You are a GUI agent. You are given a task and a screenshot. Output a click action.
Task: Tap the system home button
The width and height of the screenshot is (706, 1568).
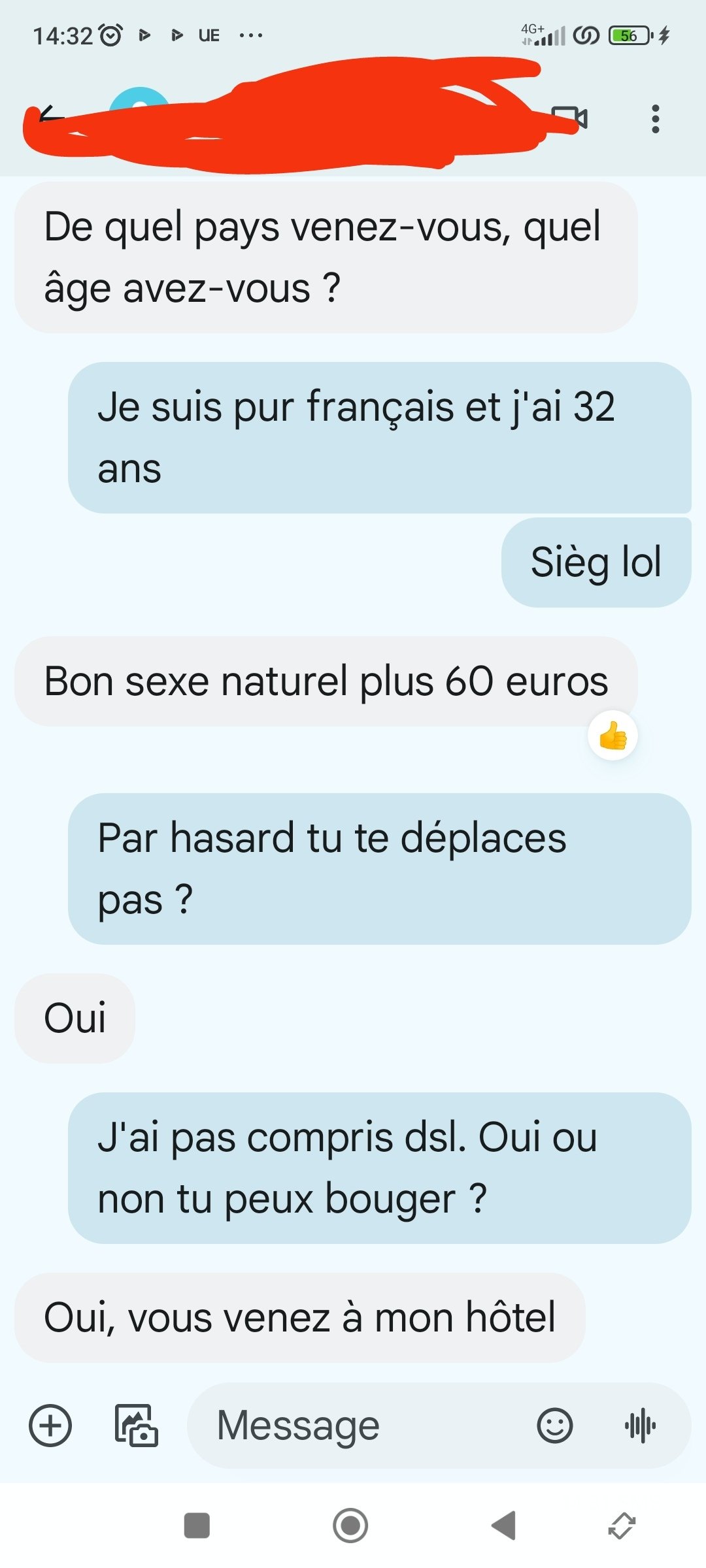pyautogui.click(x=350, y=1526)
